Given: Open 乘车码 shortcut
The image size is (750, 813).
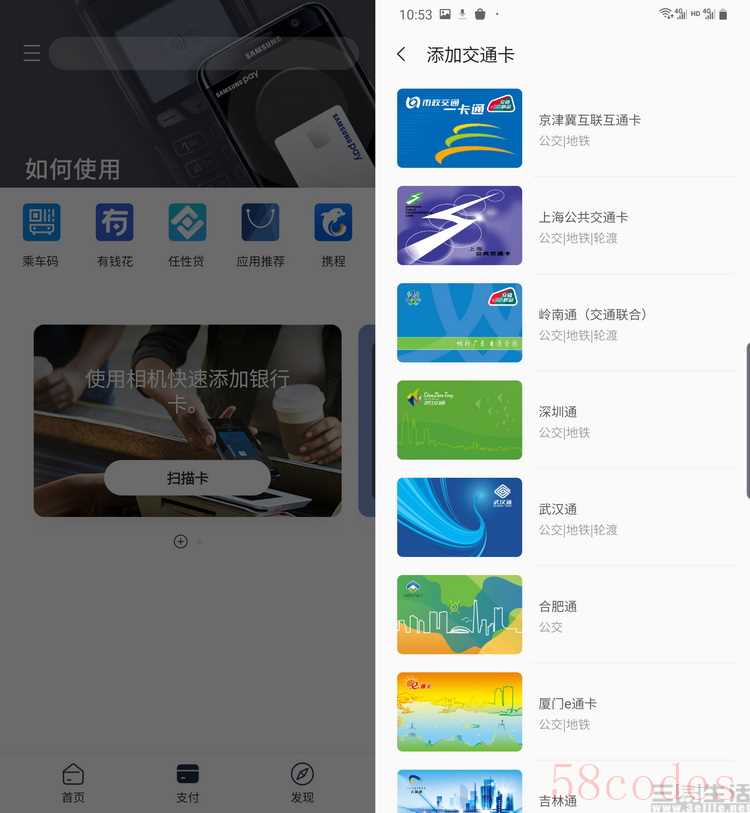Looking at the screenshot, I should [x=41, y=233].
